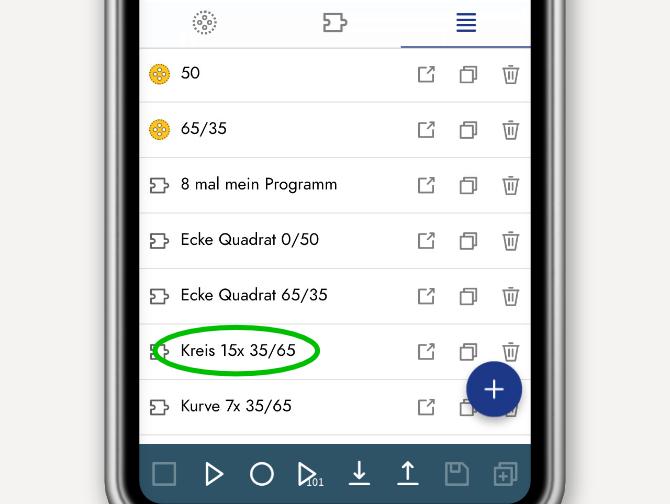Select the list tab

tap(466, 22)
